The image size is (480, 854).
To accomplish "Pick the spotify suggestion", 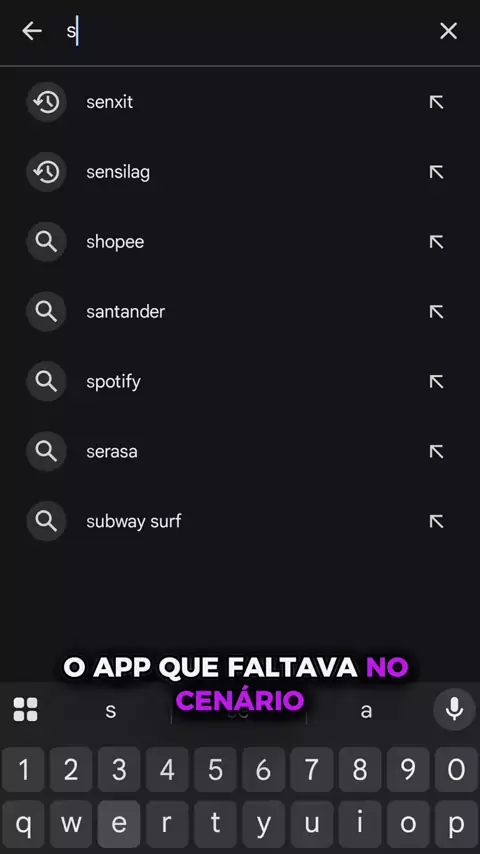I will 240,381.
